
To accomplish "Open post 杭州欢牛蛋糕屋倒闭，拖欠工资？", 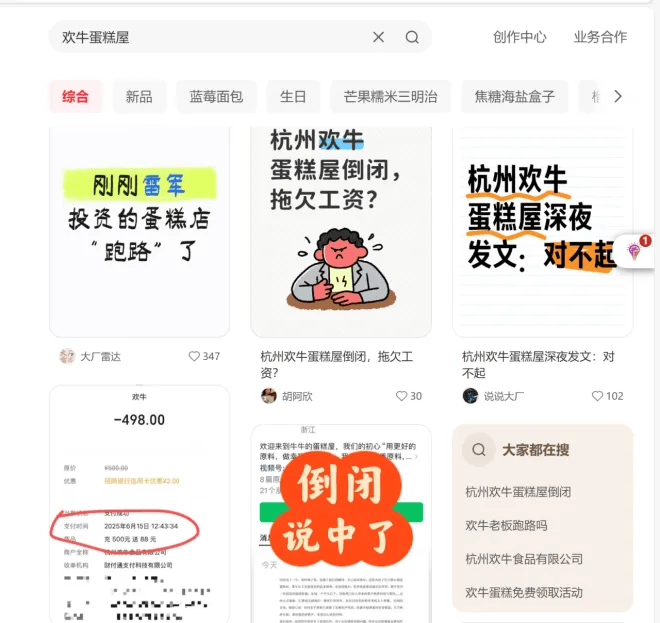I will (340, 230).
